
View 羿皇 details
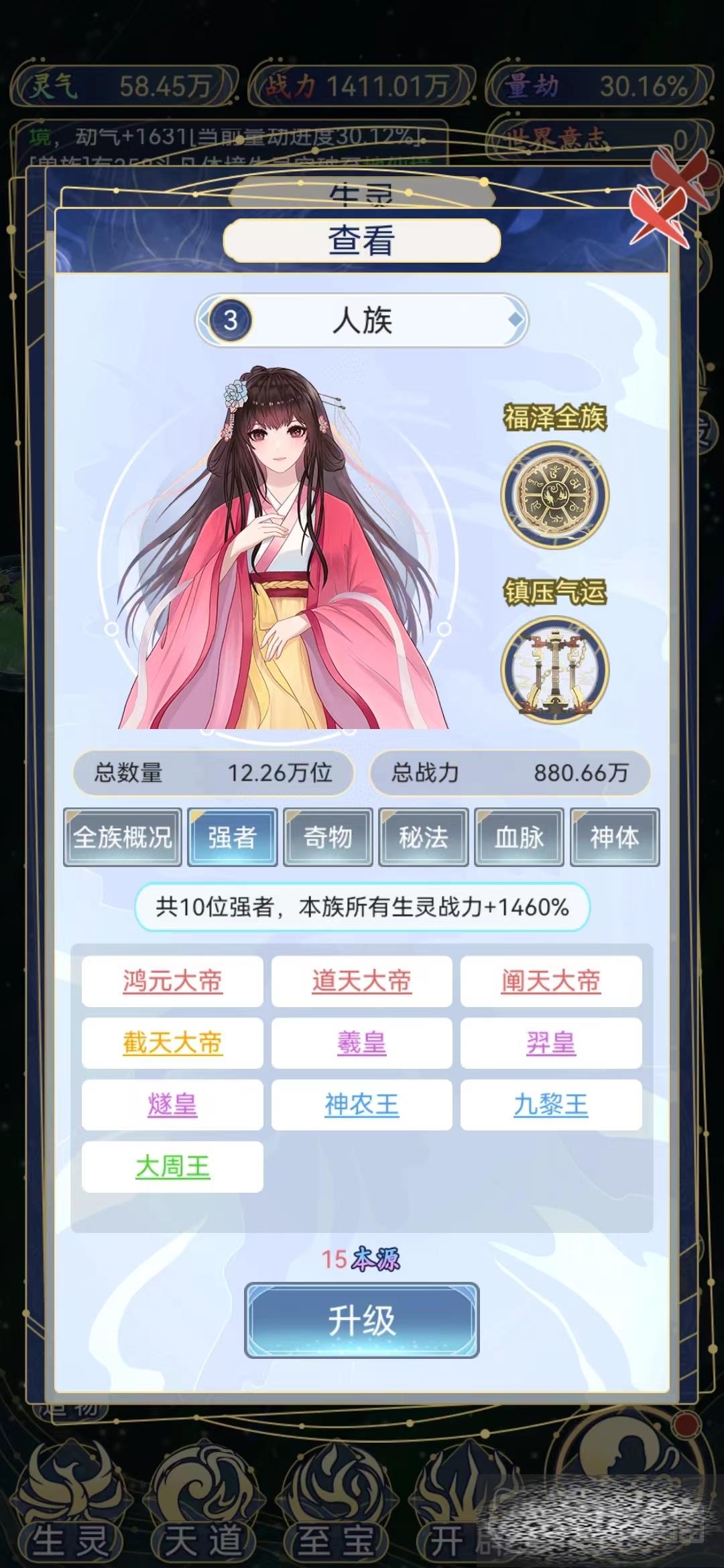pos(550,1043)
